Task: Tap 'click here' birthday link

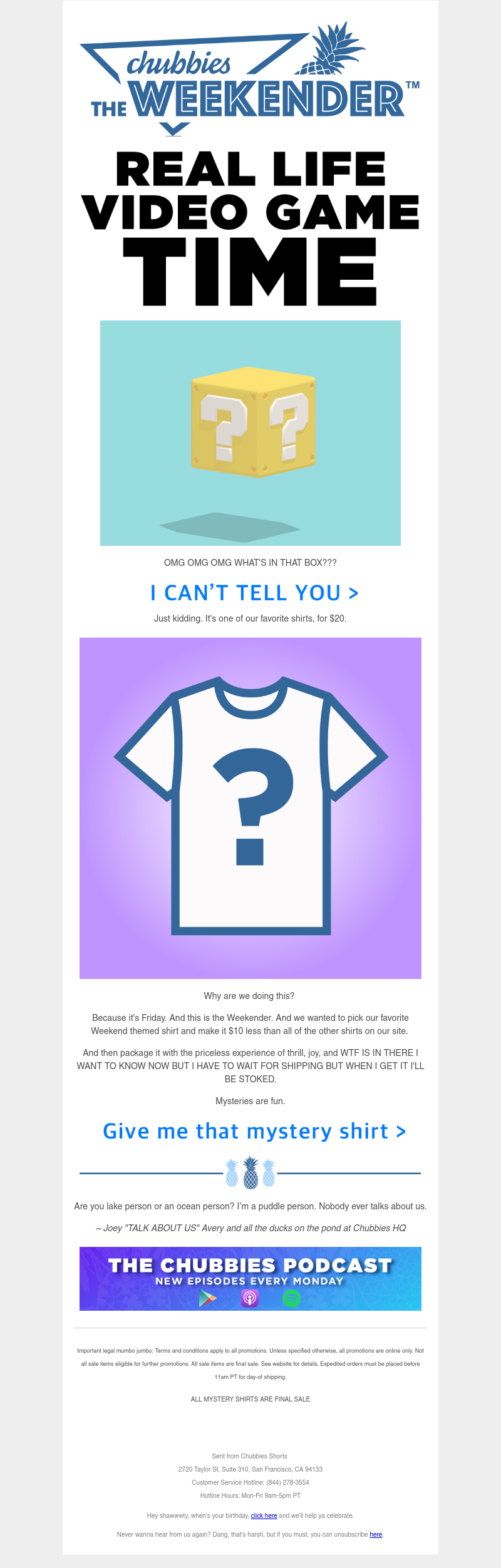Action: [264, 1515]
